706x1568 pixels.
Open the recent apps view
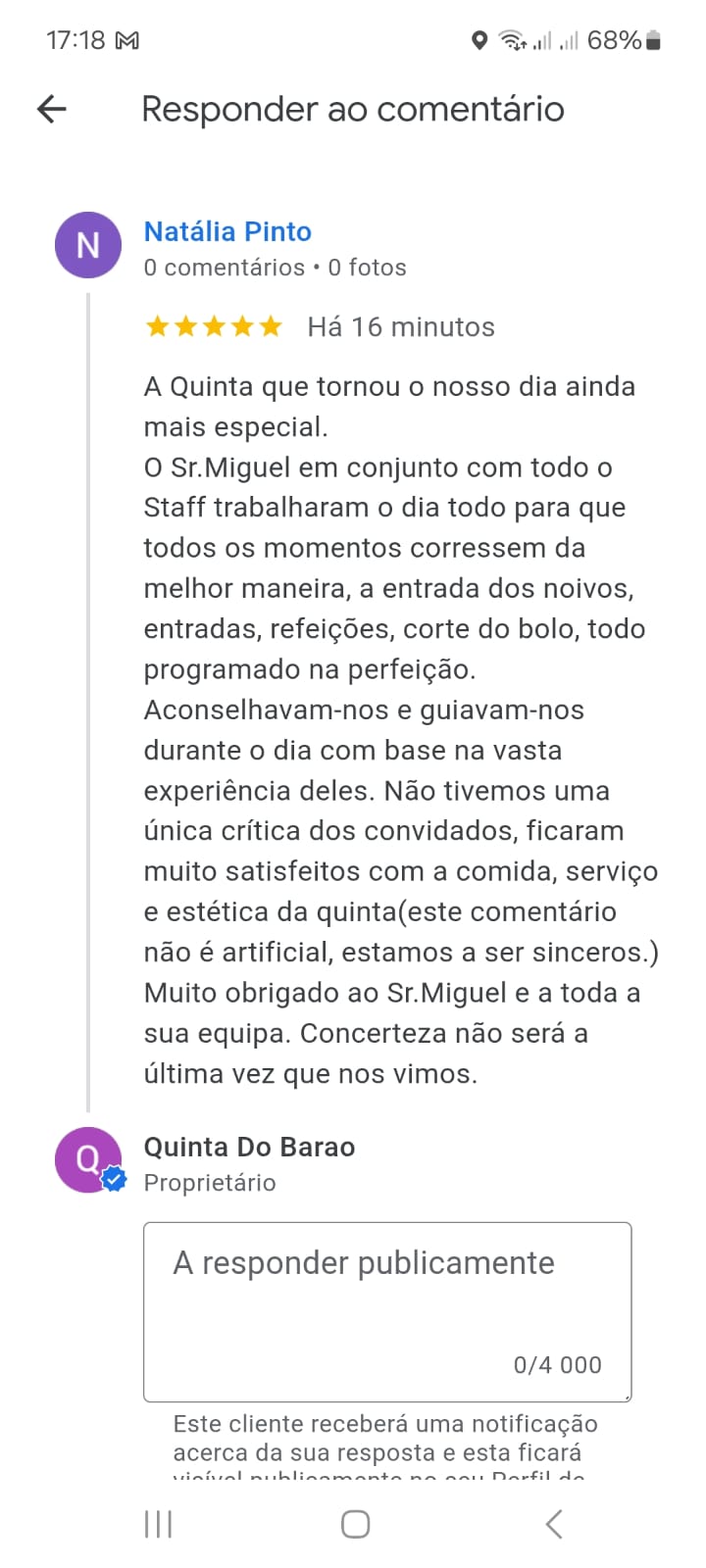tap(158, 1524)
